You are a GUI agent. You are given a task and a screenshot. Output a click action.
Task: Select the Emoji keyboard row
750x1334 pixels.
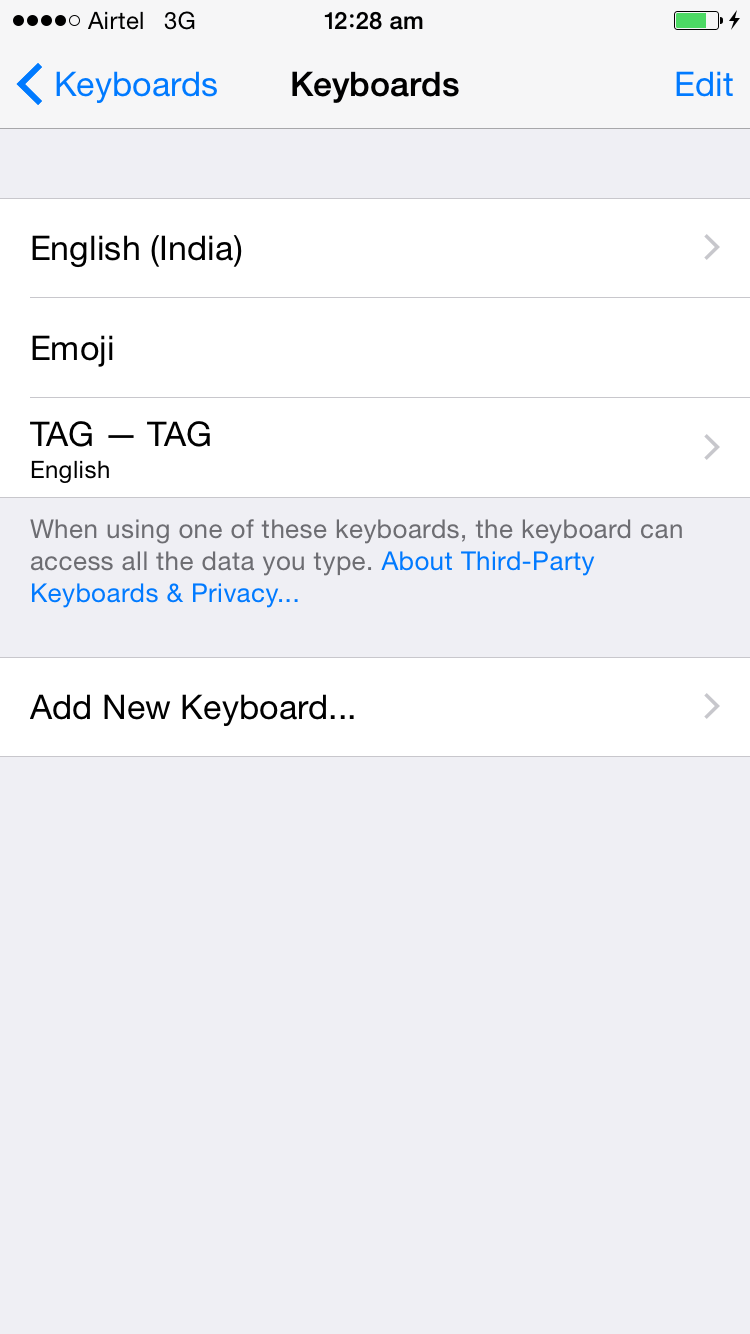(375, 348)
